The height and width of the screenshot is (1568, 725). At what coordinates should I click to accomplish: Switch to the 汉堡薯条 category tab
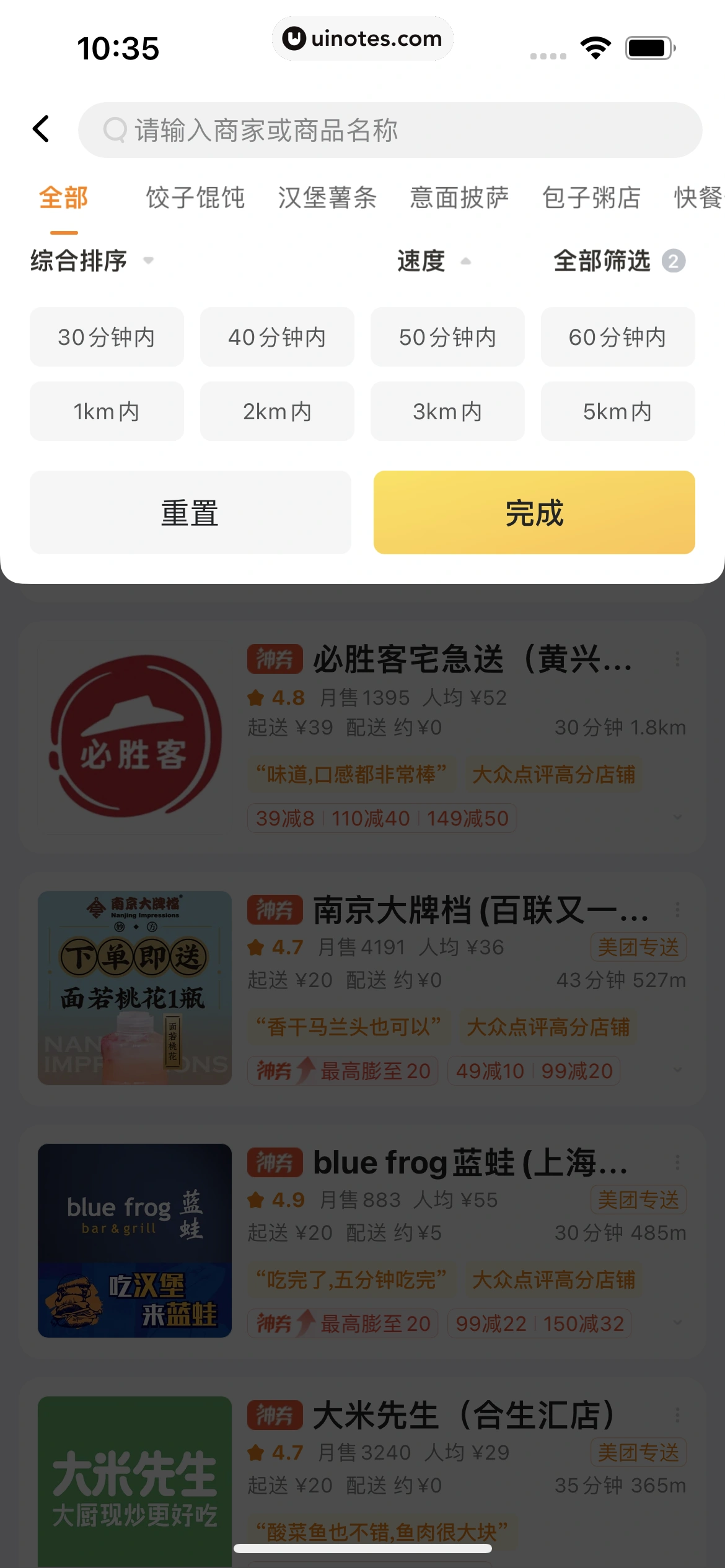pyautogui.click(x=328, y=198)
